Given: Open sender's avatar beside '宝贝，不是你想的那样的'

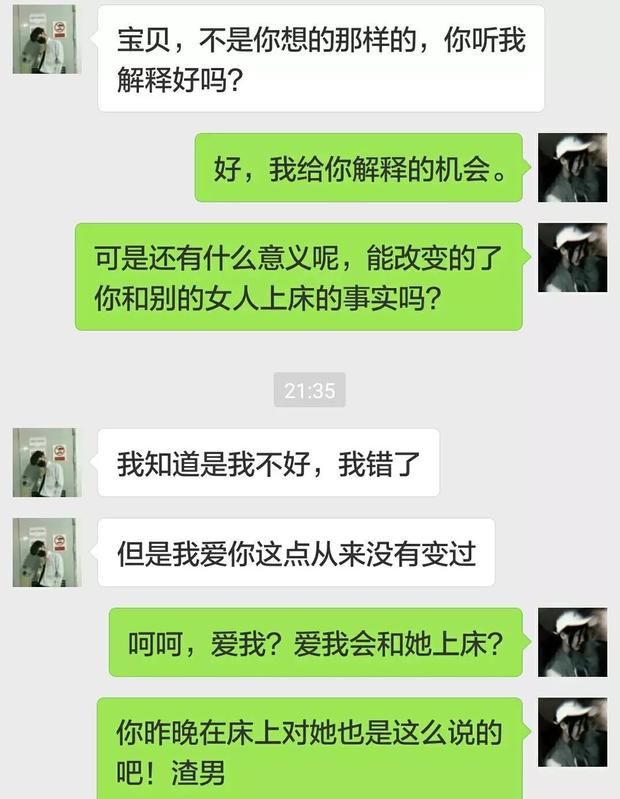Looking at the screenshot, I should point(44,38).
